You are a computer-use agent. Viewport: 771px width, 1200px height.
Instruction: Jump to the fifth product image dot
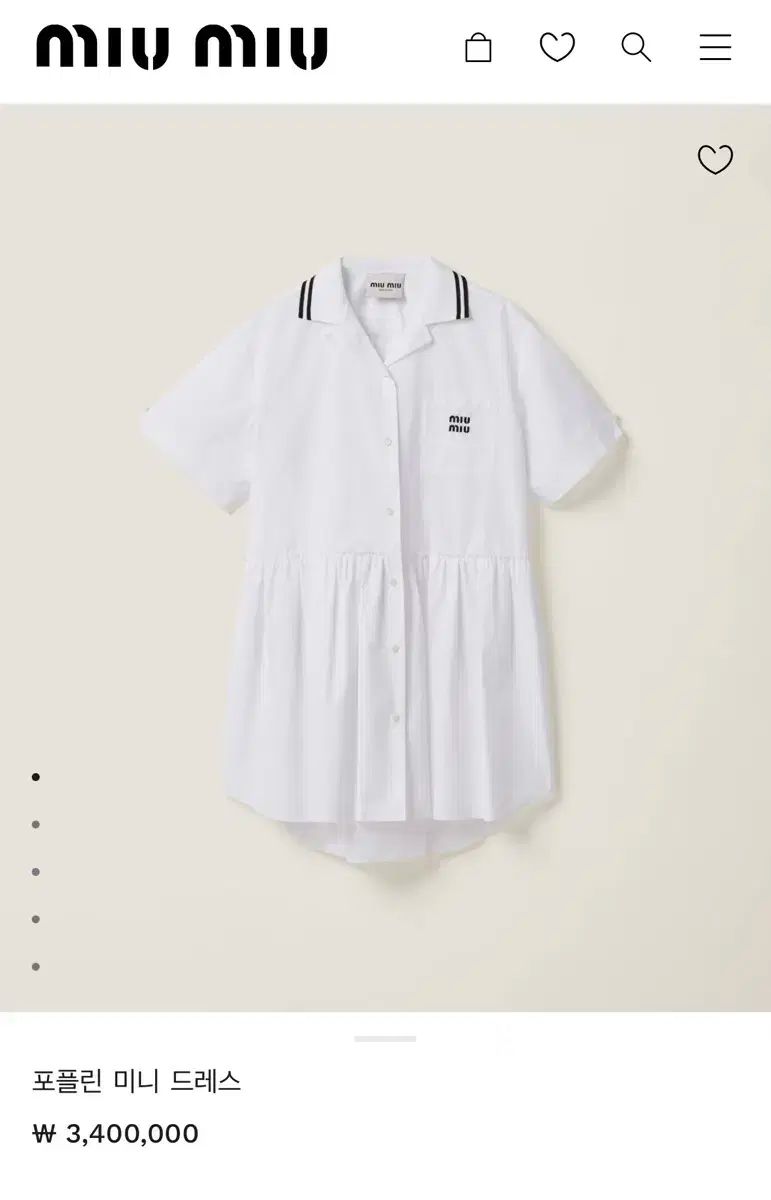(x=36, y=966)
